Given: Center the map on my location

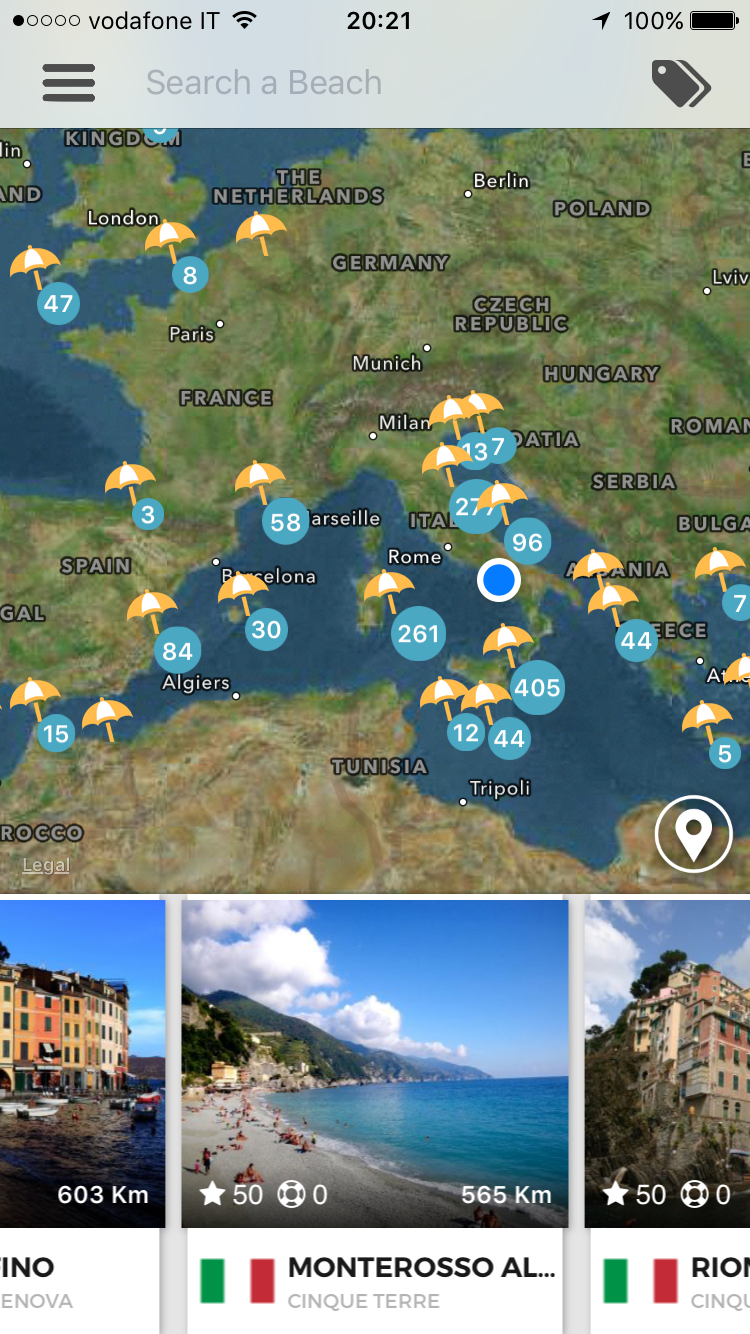Looking at the screenshot, I should [694, 834].
